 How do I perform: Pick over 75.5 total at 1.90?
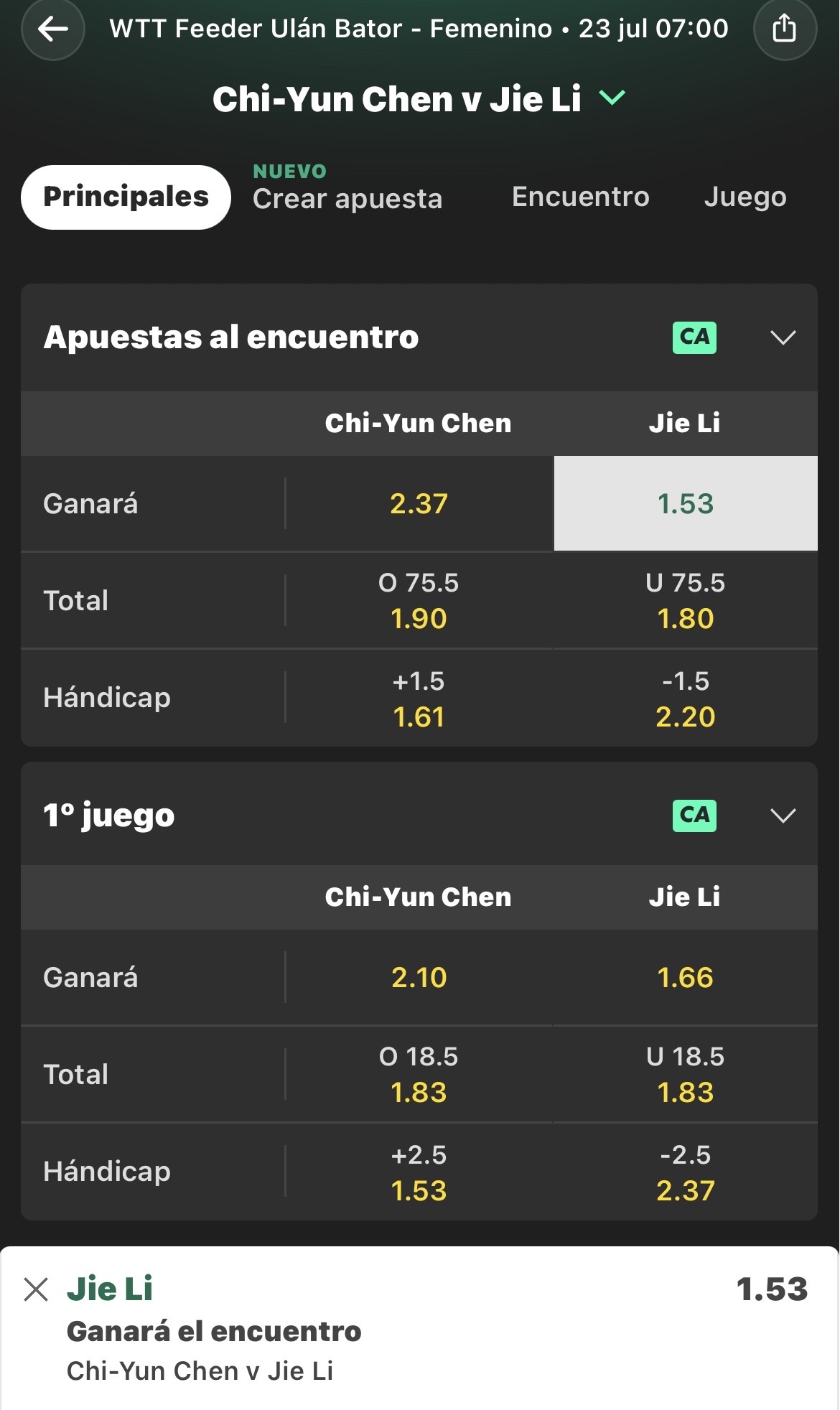pos(419,600)
